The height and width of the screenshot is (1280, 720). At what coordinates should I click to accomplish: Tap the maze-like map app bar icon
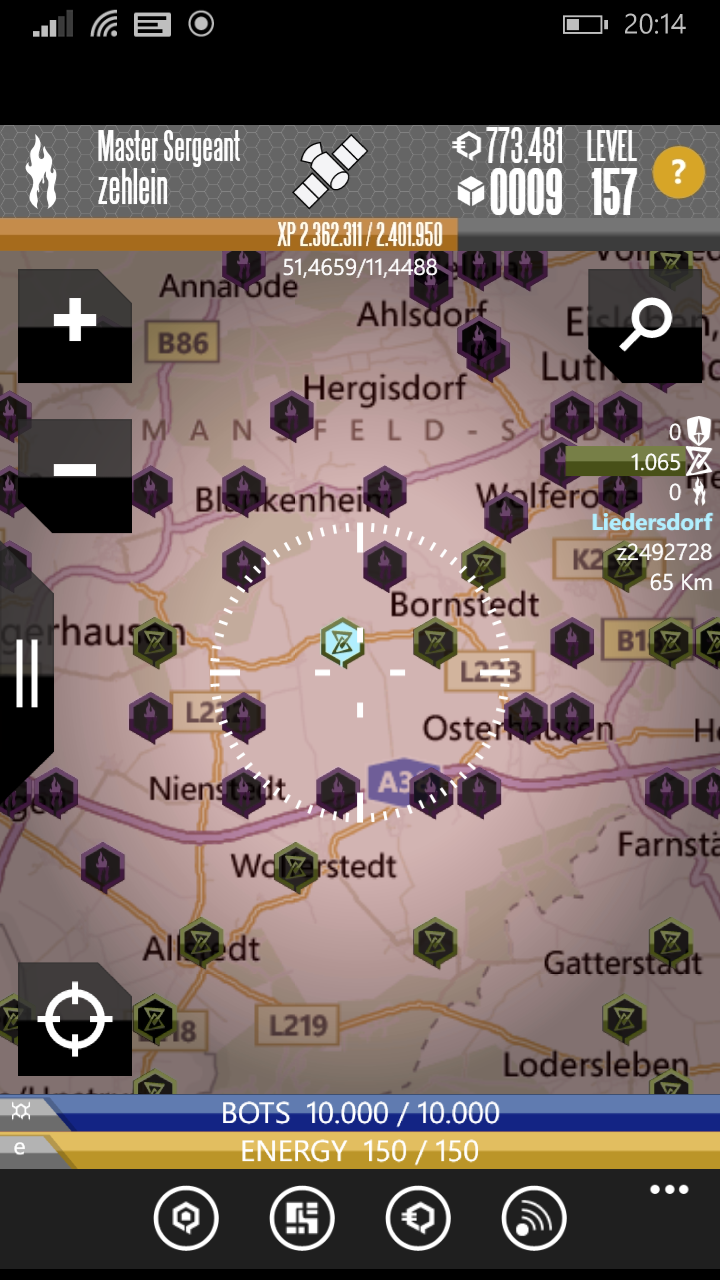point(302,1218)
